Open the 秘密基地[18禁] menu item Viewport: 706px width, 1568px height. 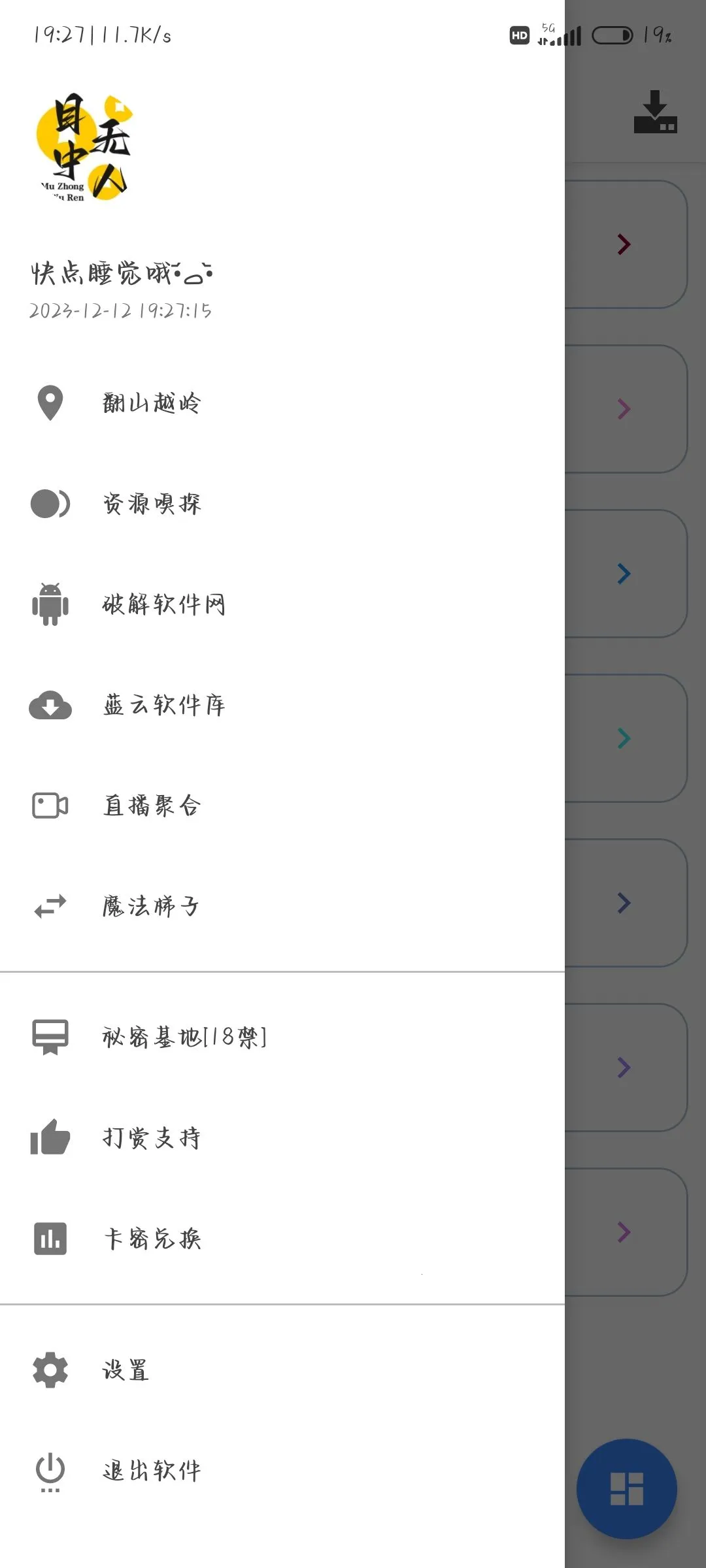click(x=185, y=1037)
